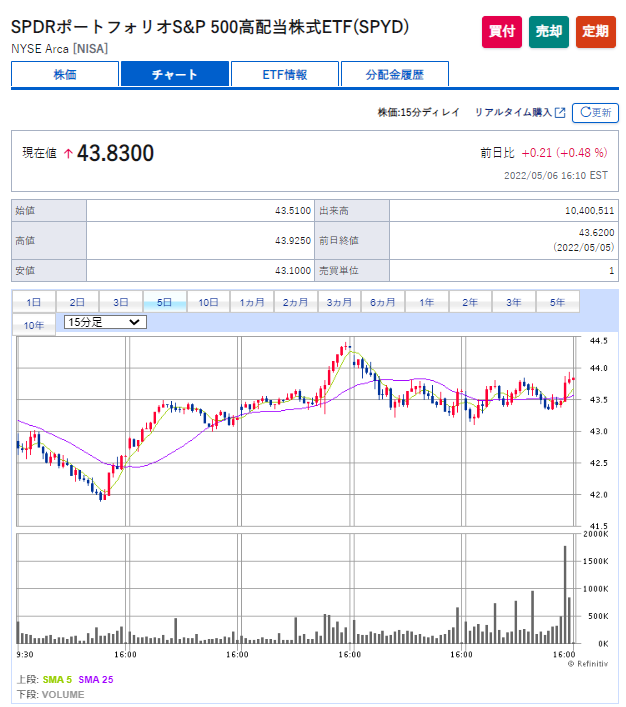Choose the 5年 chart range
This screenshot has height=707, width=626.
557,302
